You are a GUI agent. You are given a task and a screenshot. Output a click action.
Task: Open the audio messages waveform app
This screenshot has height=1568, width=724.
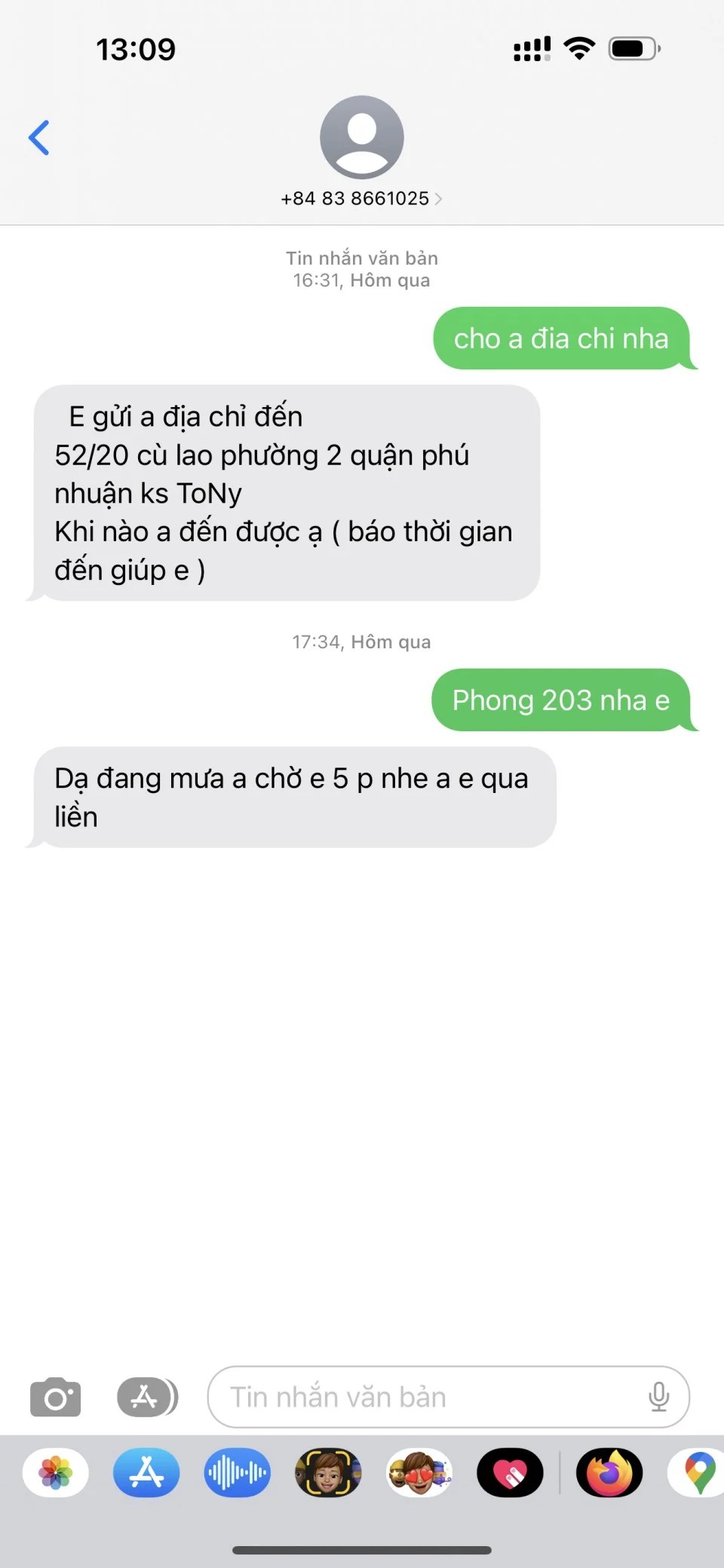point(237,1472)
